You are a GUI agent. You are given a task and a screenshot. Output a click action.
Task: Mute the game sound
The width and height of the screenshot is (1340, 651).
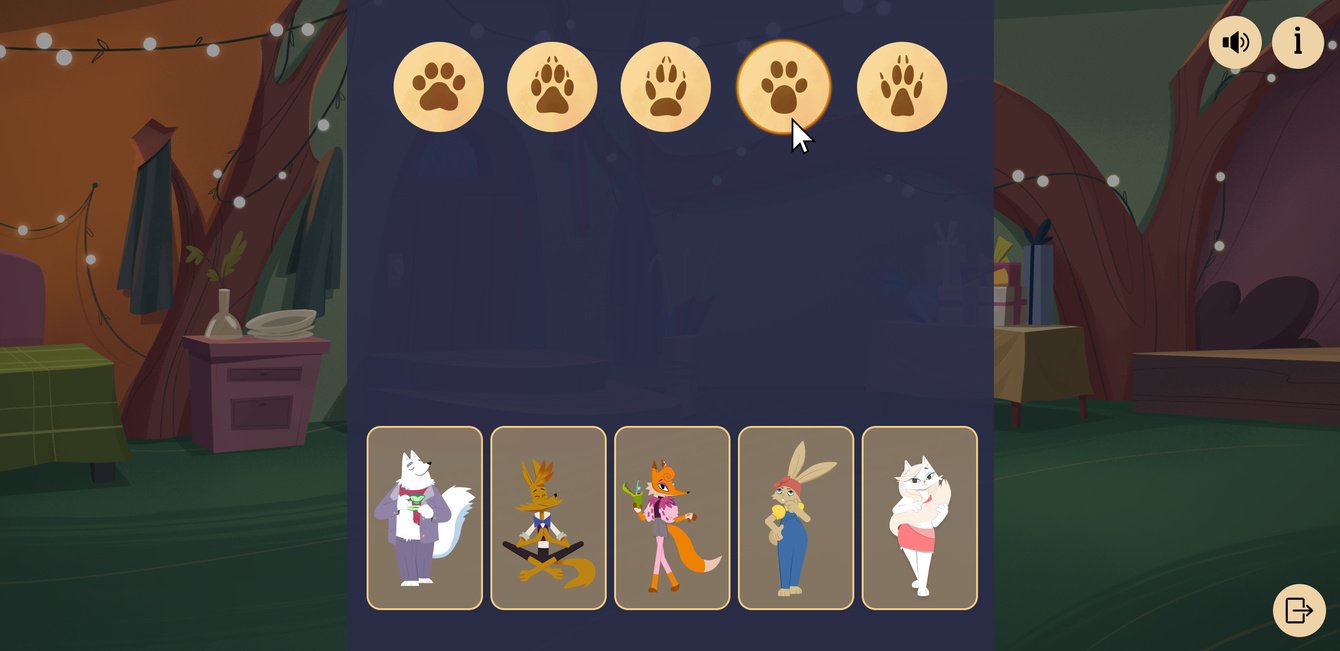(x=1235, y=43)
